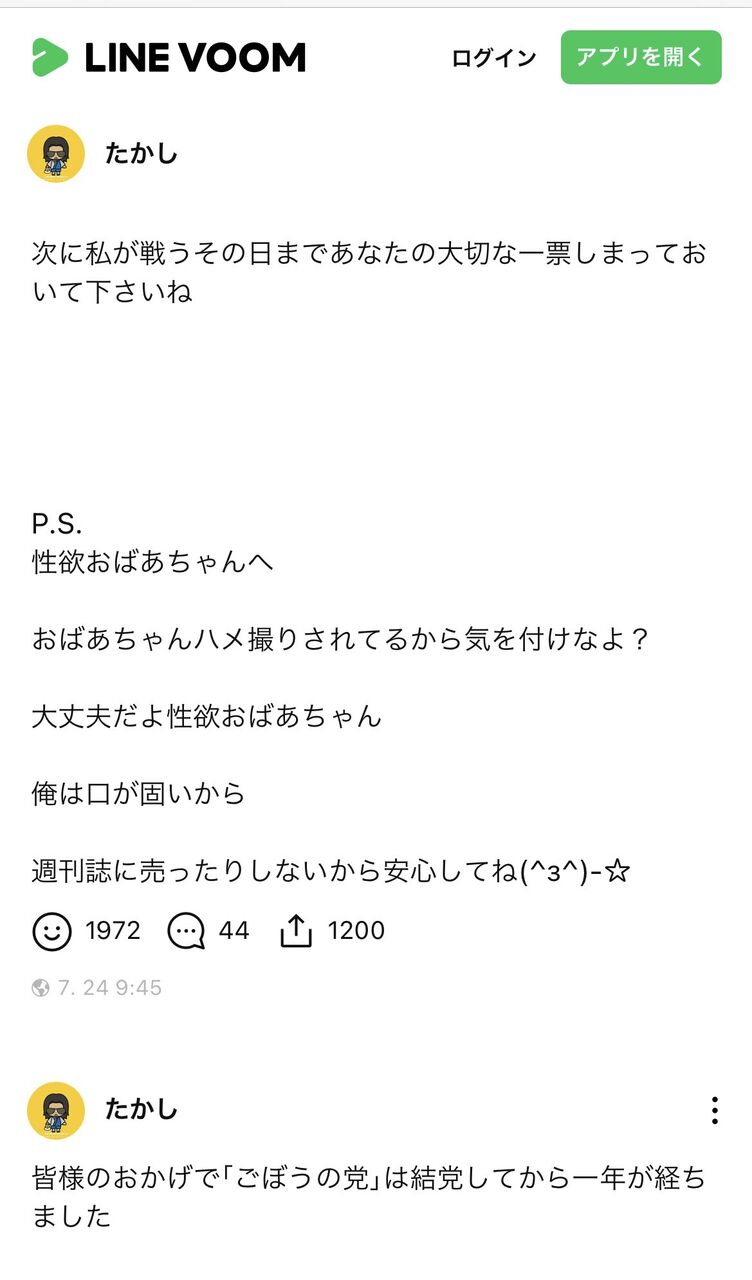Open the ごぼうの党 anniversary post
Screen dimensions: 752x1280
tap(369, 1197)
